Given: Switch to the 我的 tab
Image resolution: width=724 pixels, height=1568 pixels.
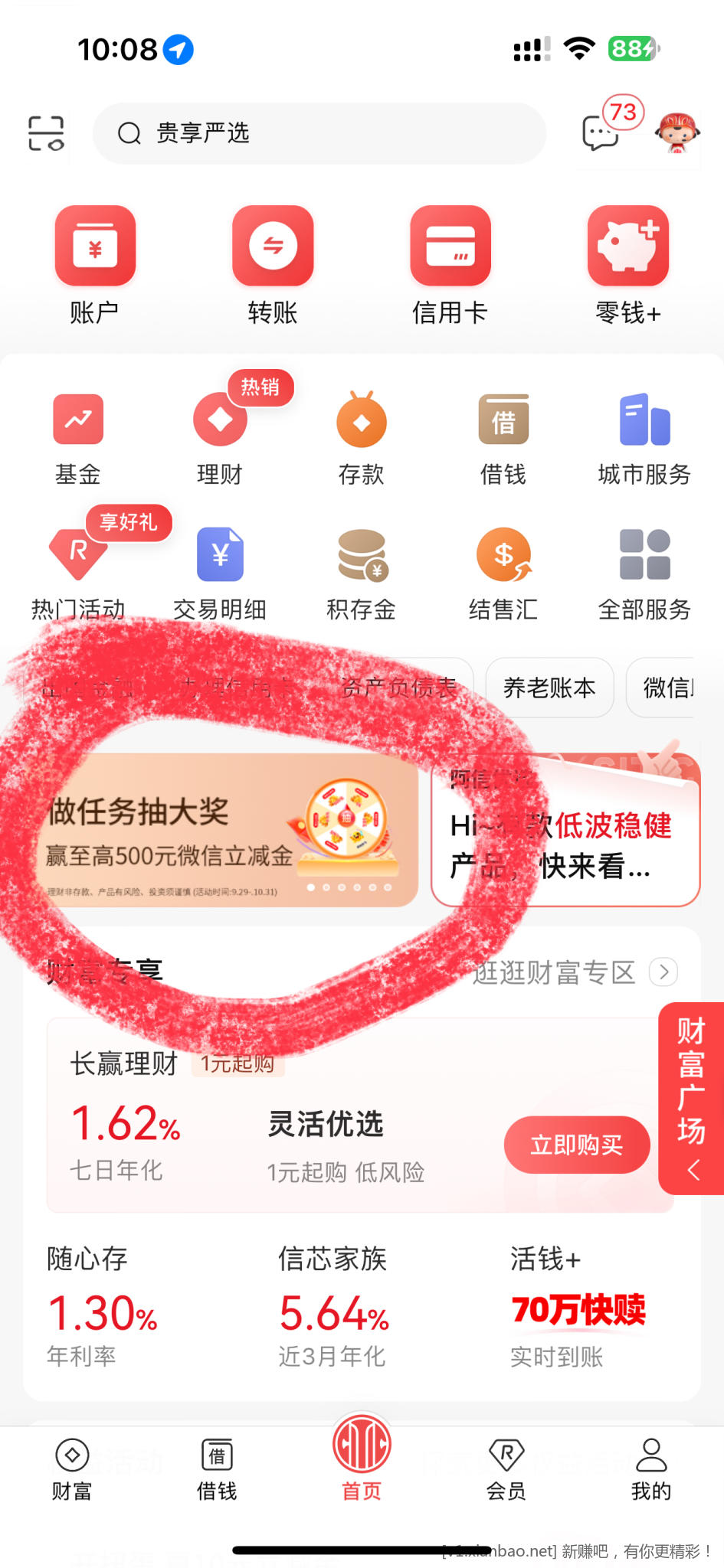Looking at the screenshot, I should pos(650,1468).
